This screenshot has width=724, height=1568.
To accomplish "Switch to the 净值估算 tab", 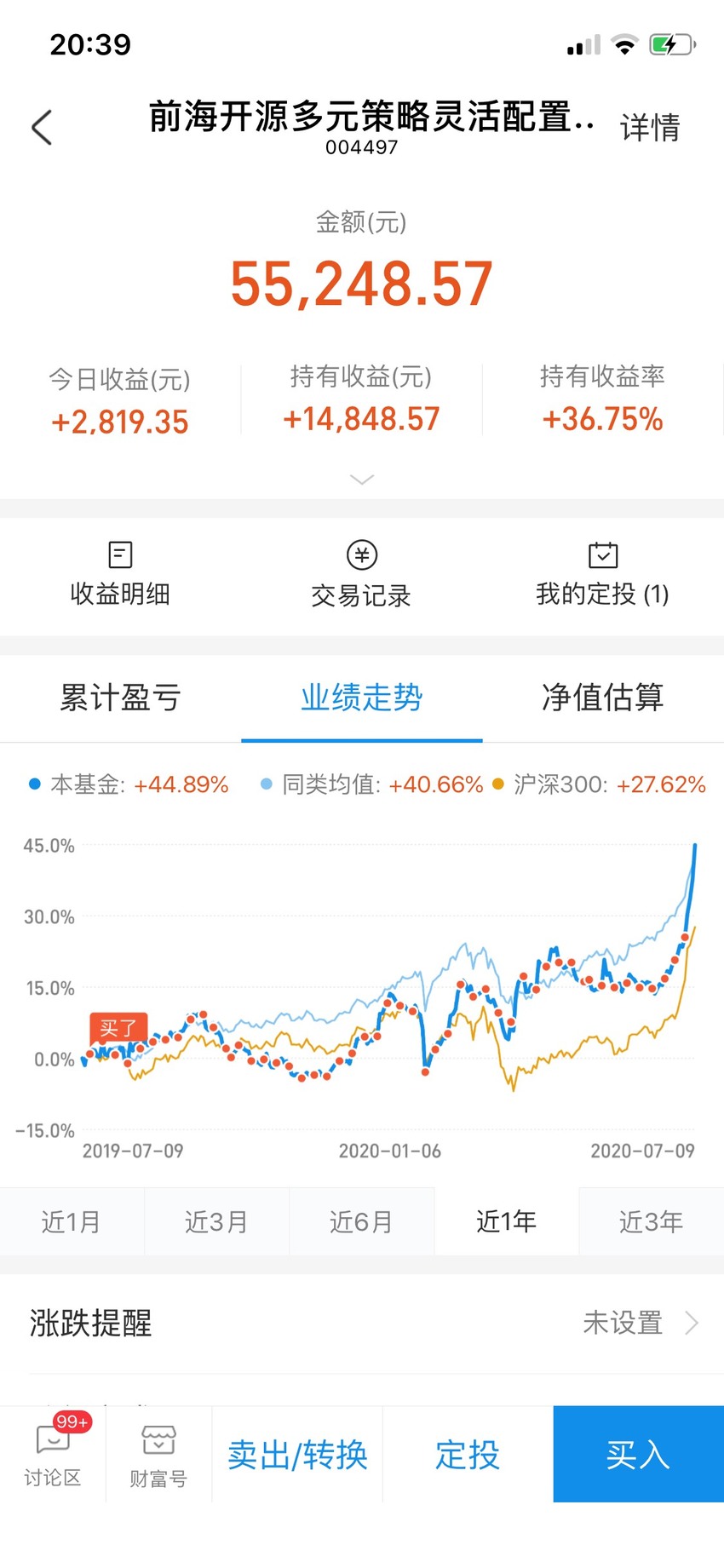I will pyautogui.click(x=602, y=698).
